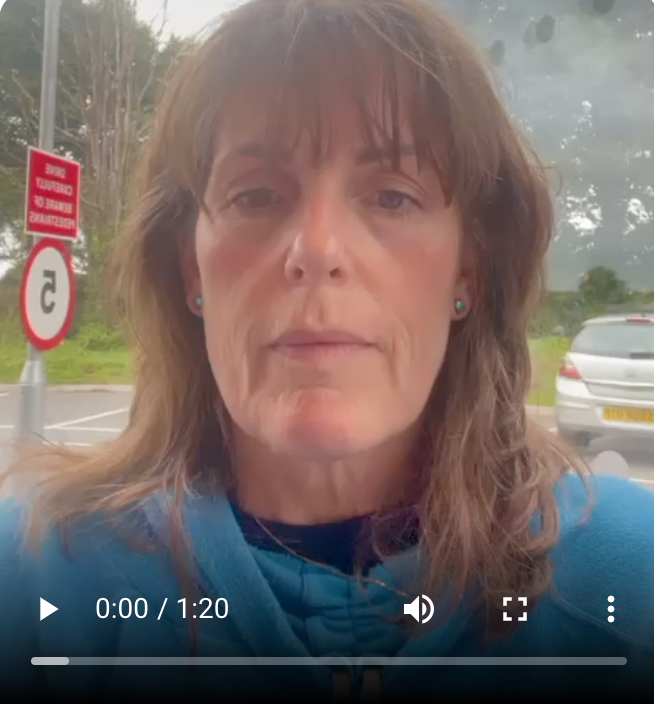This screenshot has width=654, height=704.
Task: Open the video options menu
Action: pos(610,609)
